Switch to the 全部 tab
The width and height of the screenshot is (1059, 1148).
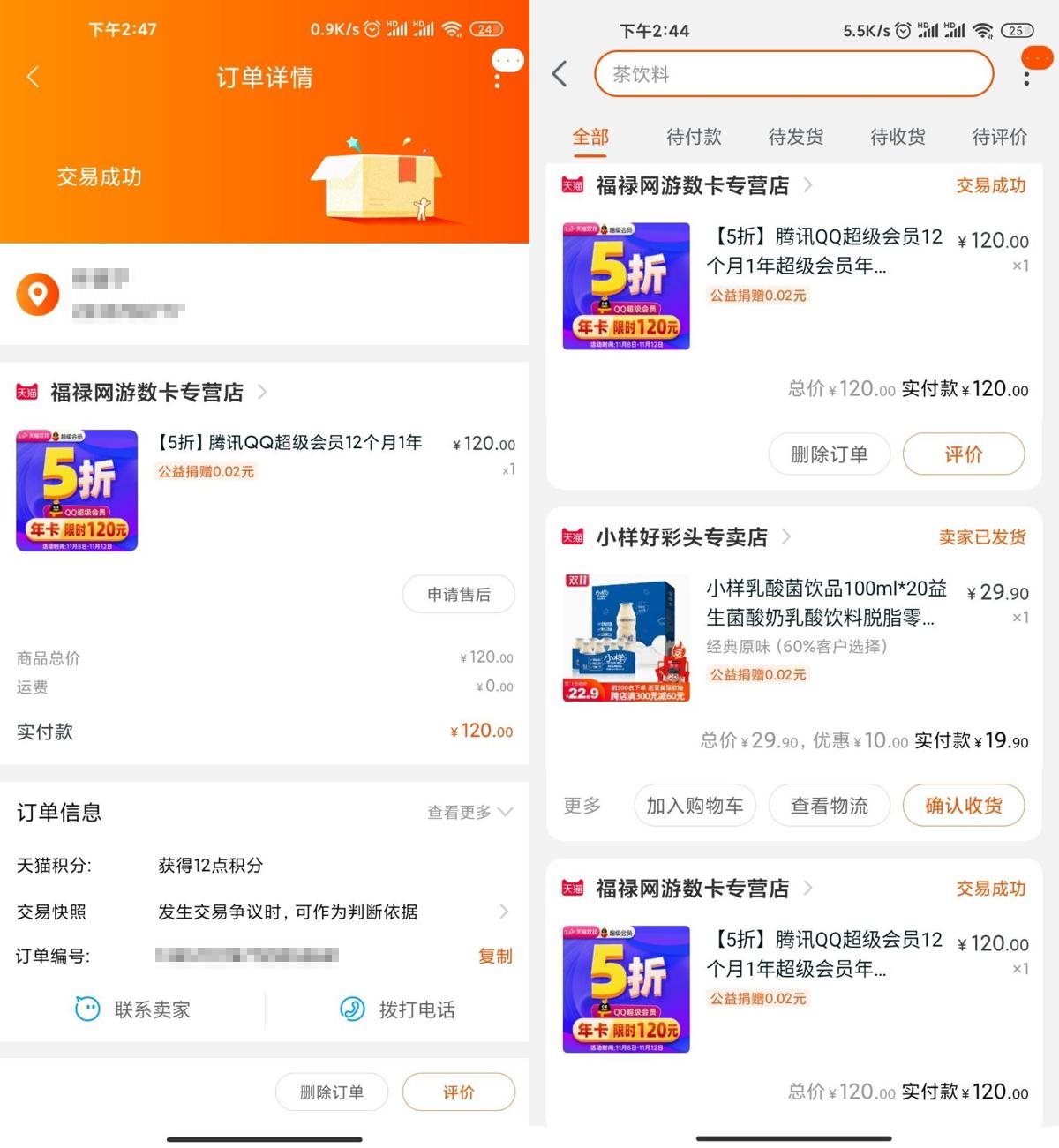click(x=590, y=137)
